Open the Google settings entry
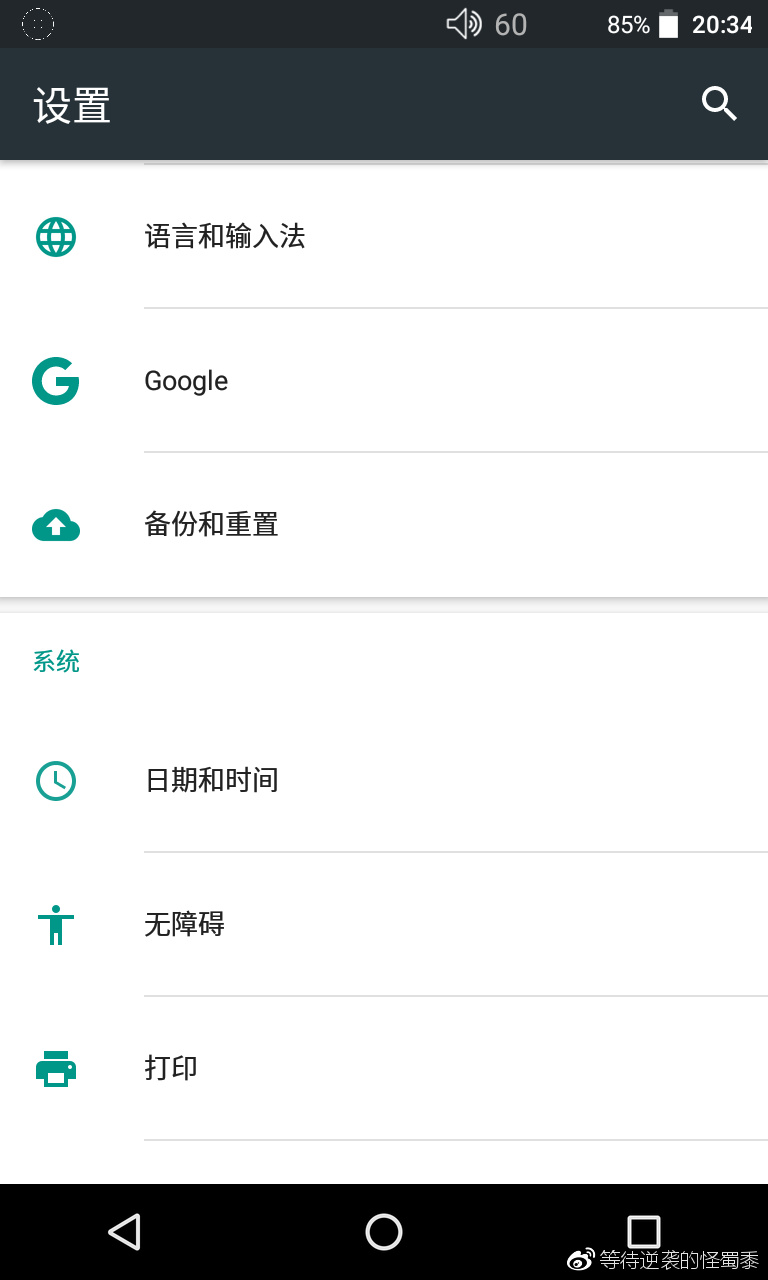768x1280 pixels. [186, 381]
